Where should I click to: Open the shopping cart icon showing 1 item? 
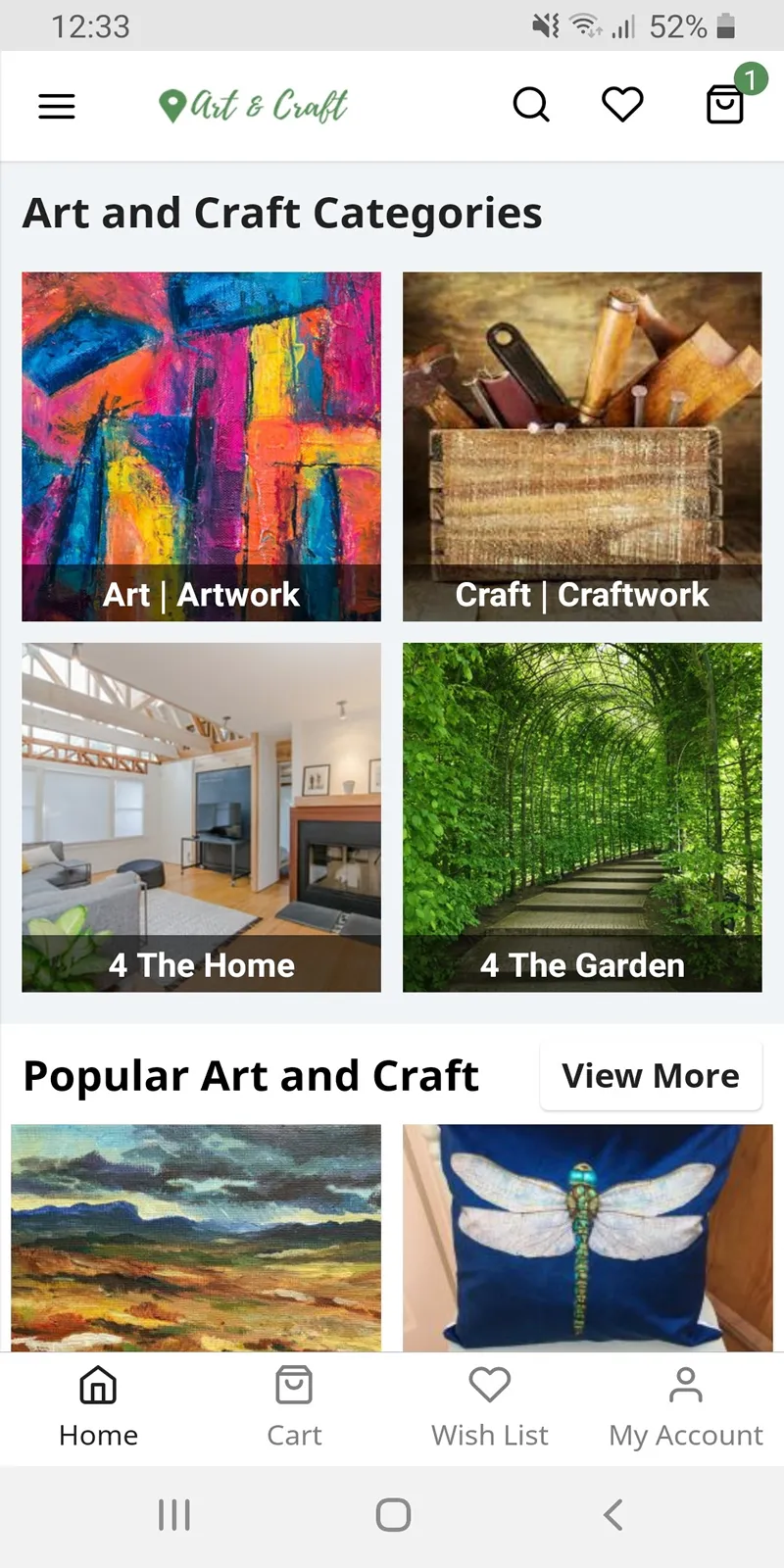[x=723, y=106]
